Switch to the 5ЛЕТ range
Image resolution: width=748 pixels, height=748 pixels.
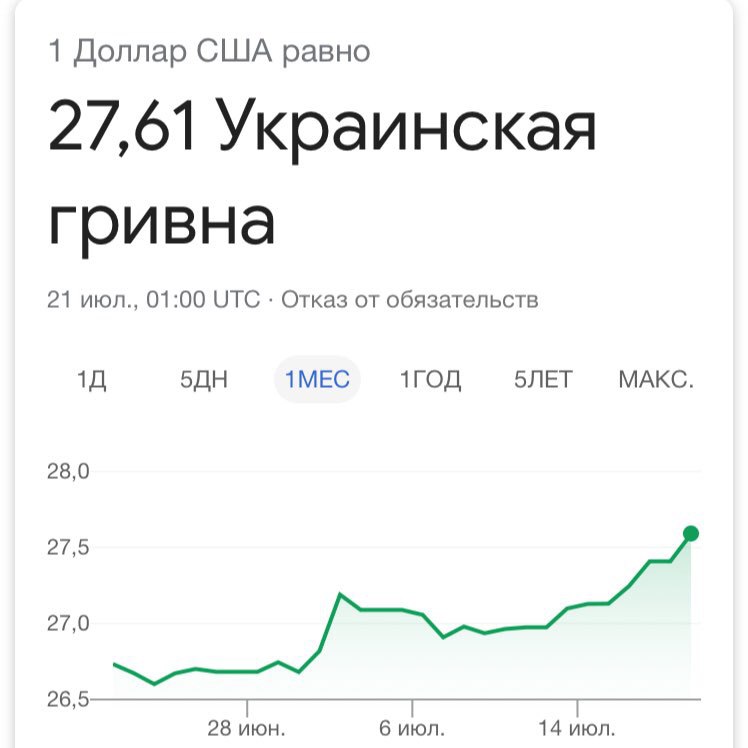coord(543,380)
